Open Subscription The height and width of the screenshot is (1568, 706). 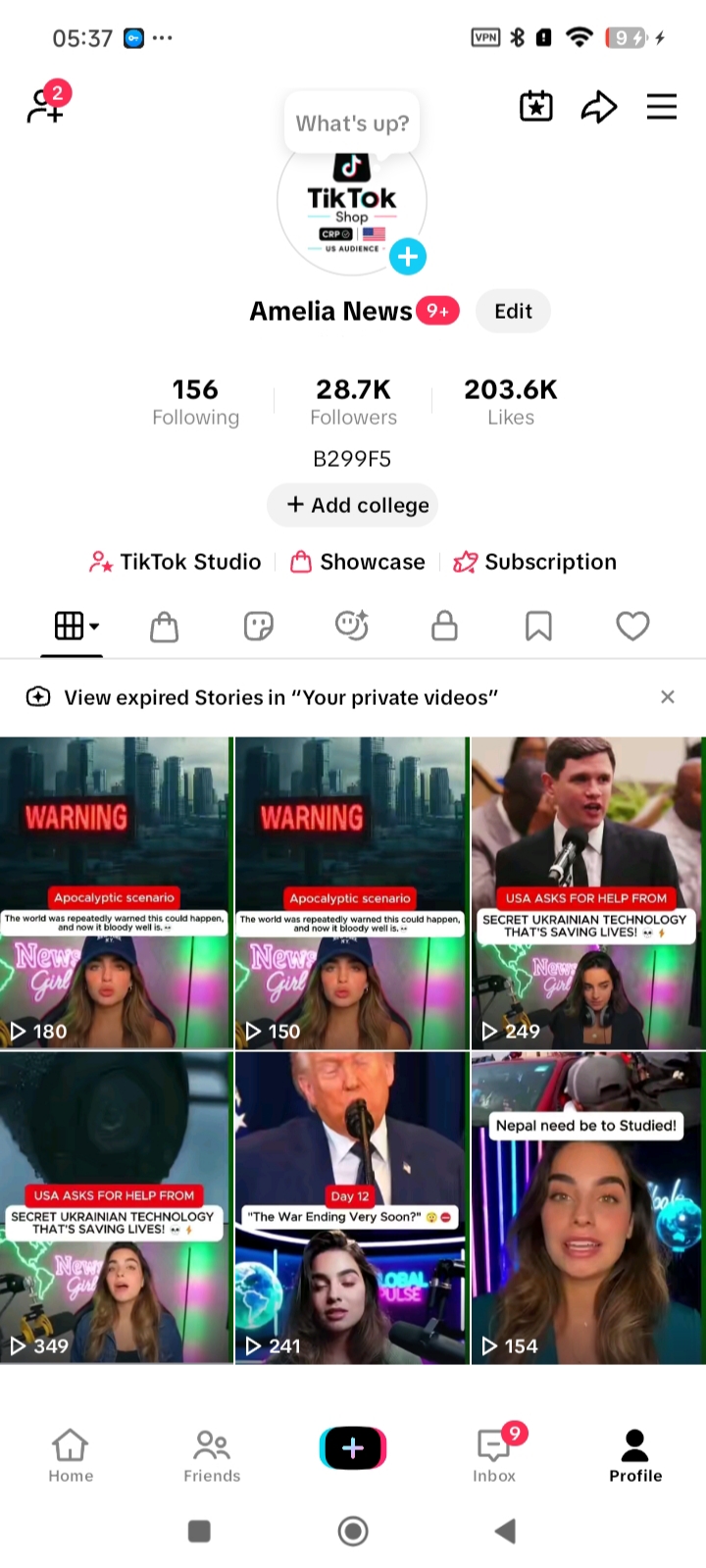535,562
